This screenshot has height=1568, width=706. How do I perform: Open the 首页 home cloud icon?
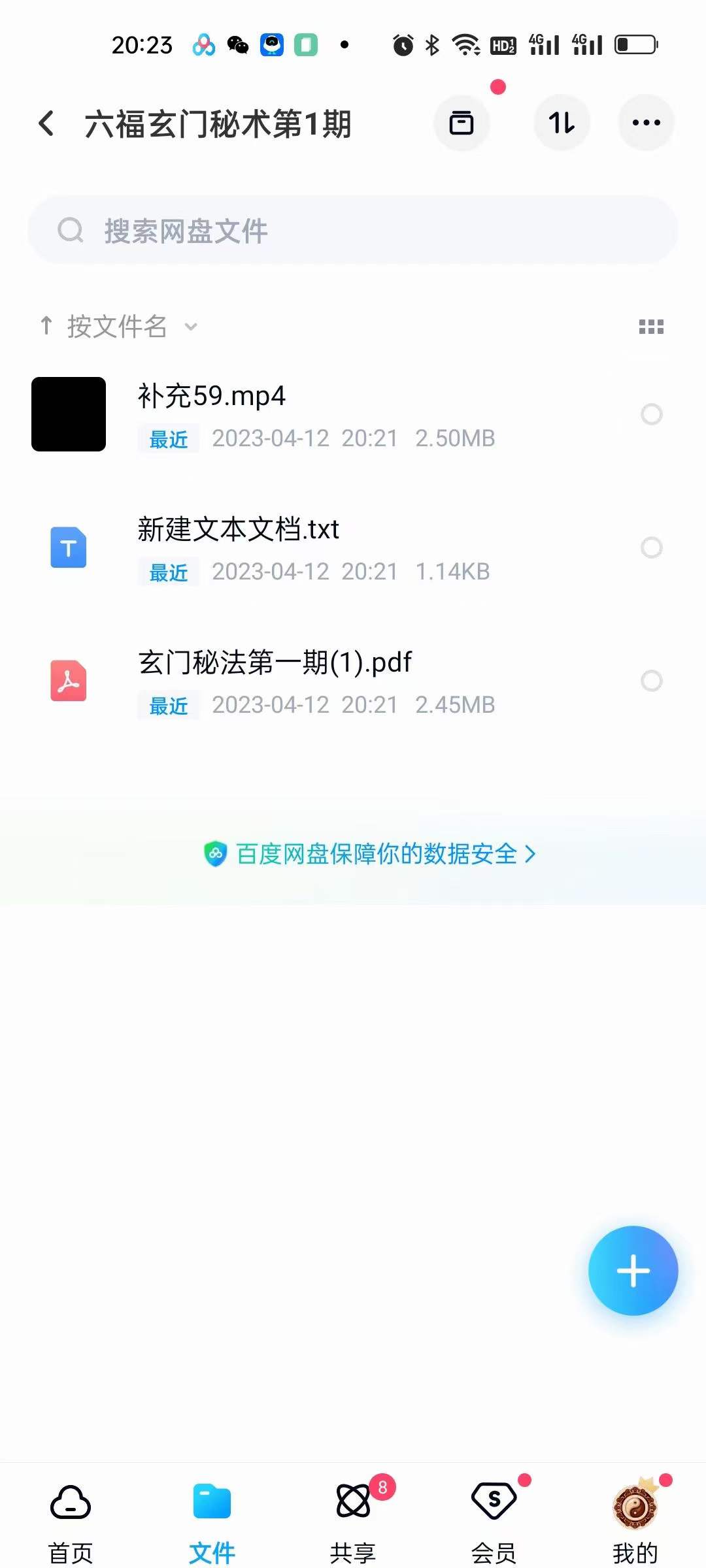(x=70, y=1501)
